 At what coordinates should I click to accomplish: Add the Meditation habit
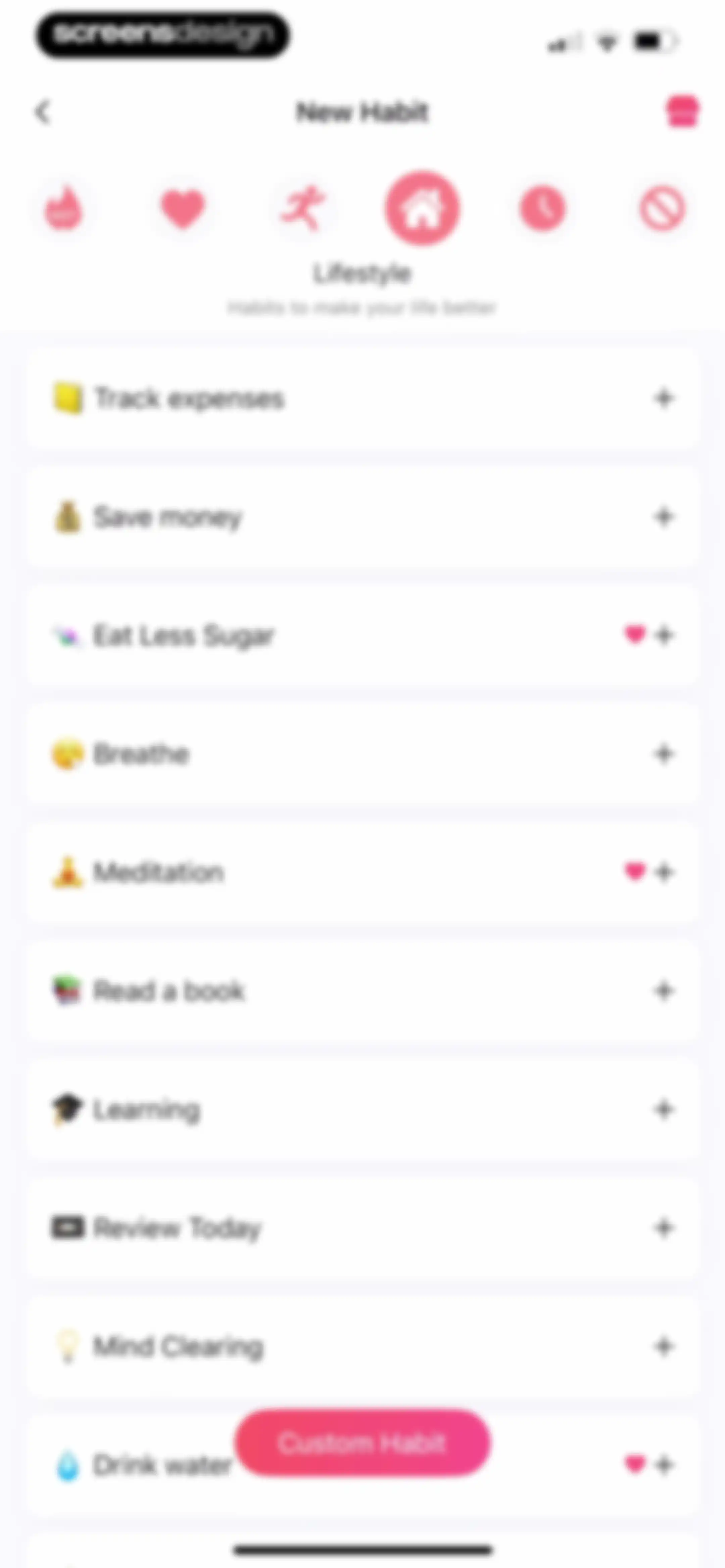tap(664, 872)
